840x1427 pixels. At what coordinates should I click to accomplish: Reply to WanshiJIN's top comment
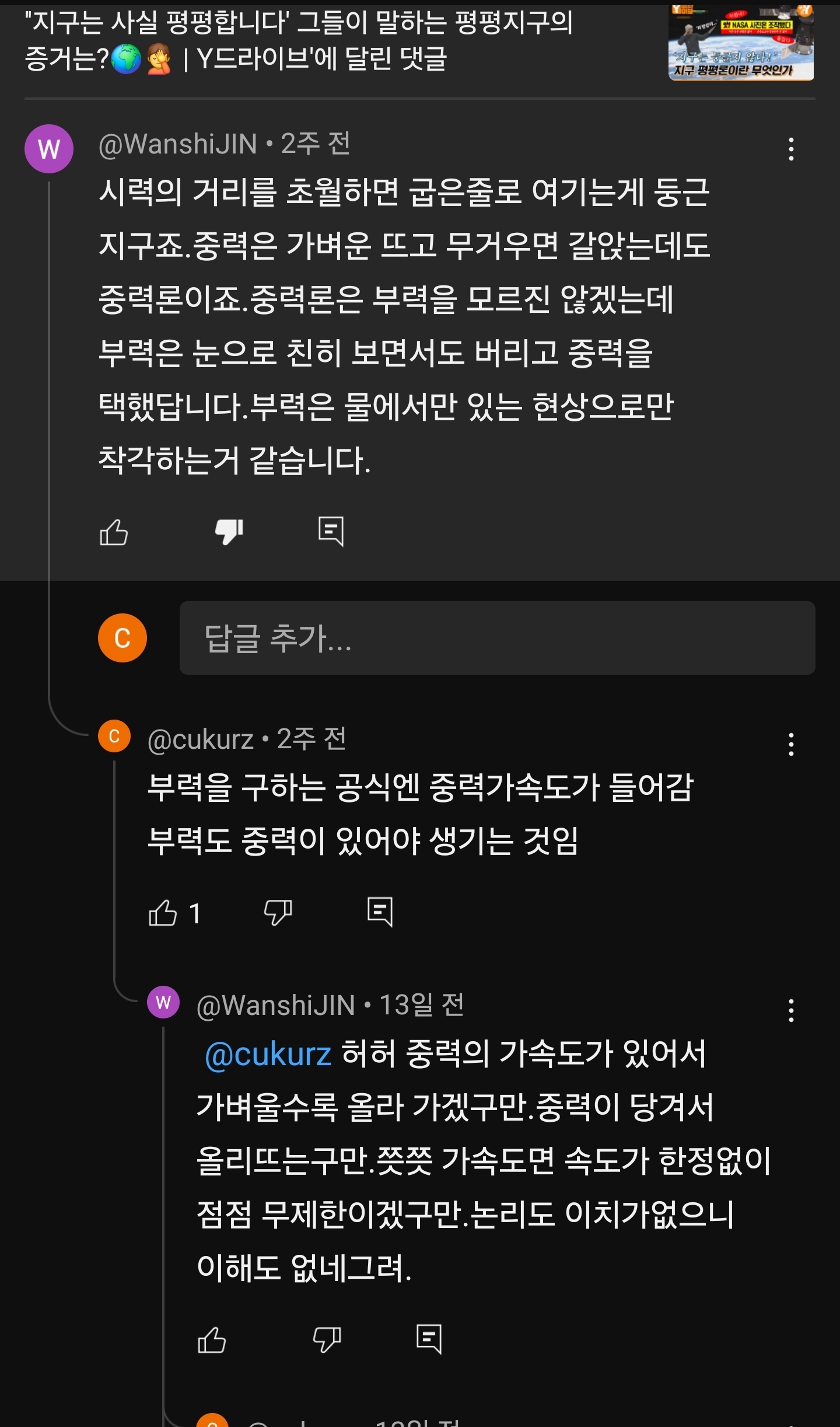tap(331, 532)
